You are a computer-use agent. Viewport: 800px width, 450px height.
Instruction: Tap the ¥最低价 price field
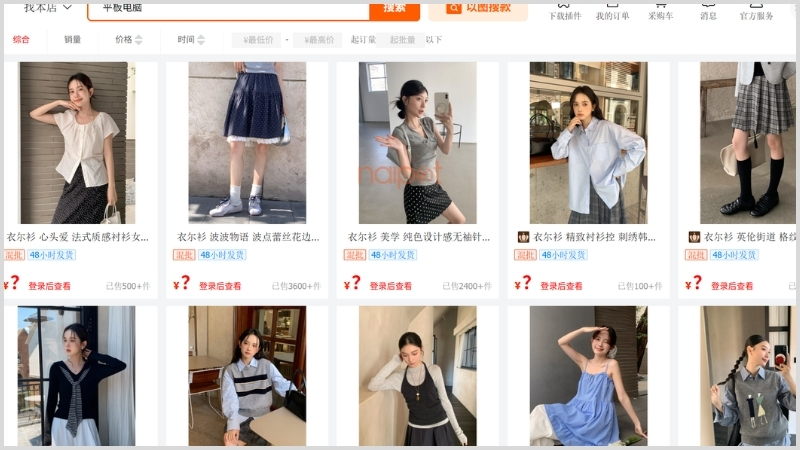click(x=256, y=40)
